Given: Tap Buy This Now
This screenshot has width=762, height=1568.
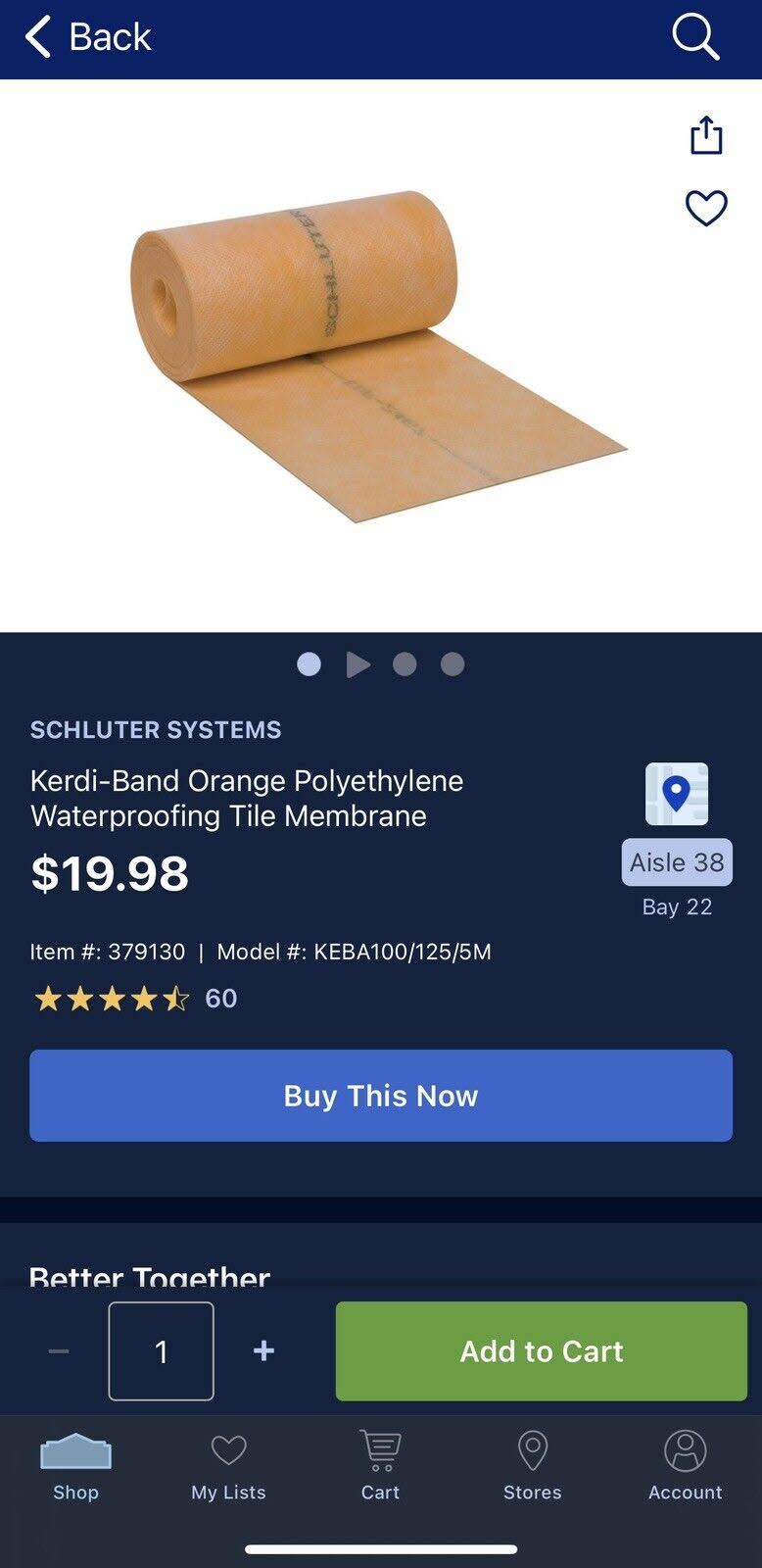Looking at the screenshot, I should (381, 1096).
